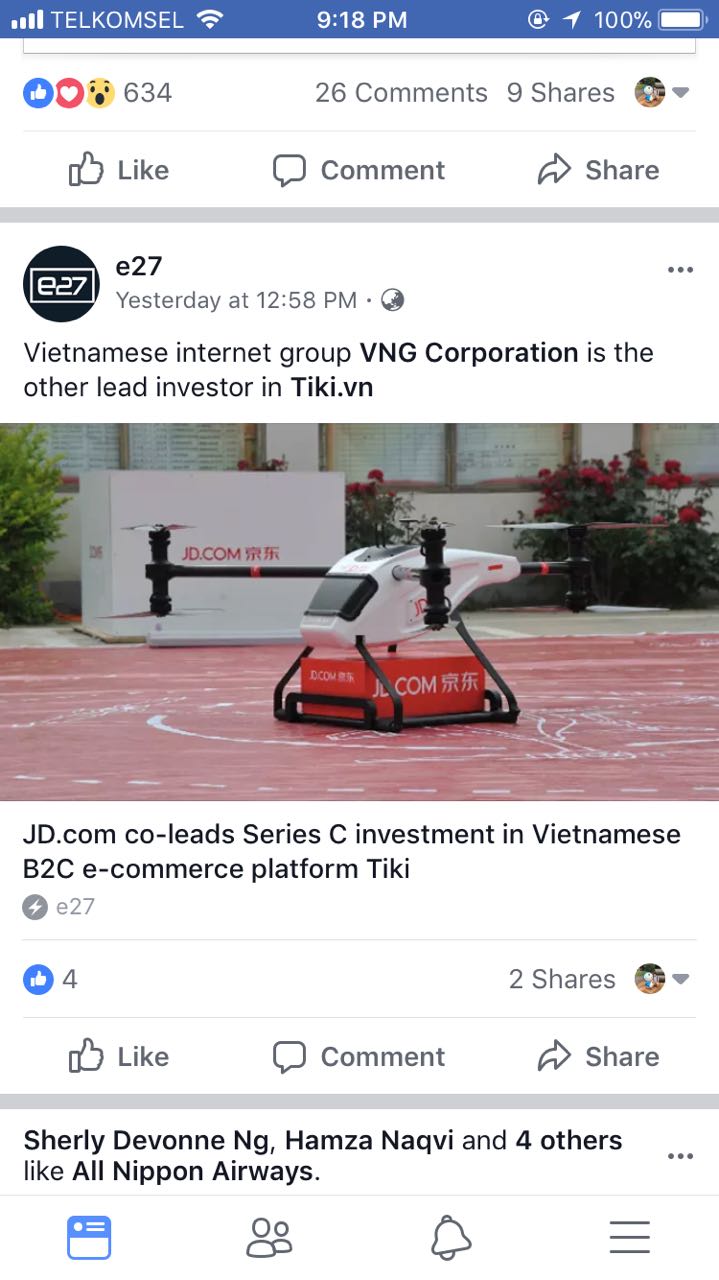Comment on the e27 JD.com post
The width and height of the screenshot is (719, 1280).
359,1056
